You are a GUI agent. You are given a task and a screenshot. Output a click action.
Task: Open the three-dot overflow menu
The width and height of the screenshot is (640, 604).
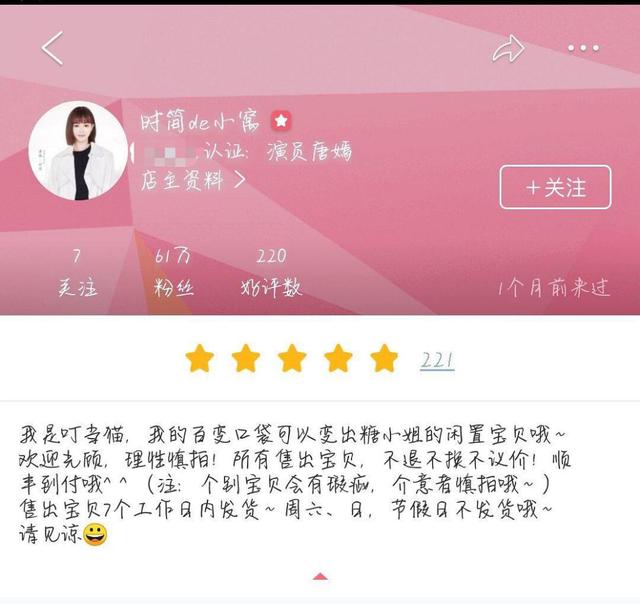coord(583,47)
